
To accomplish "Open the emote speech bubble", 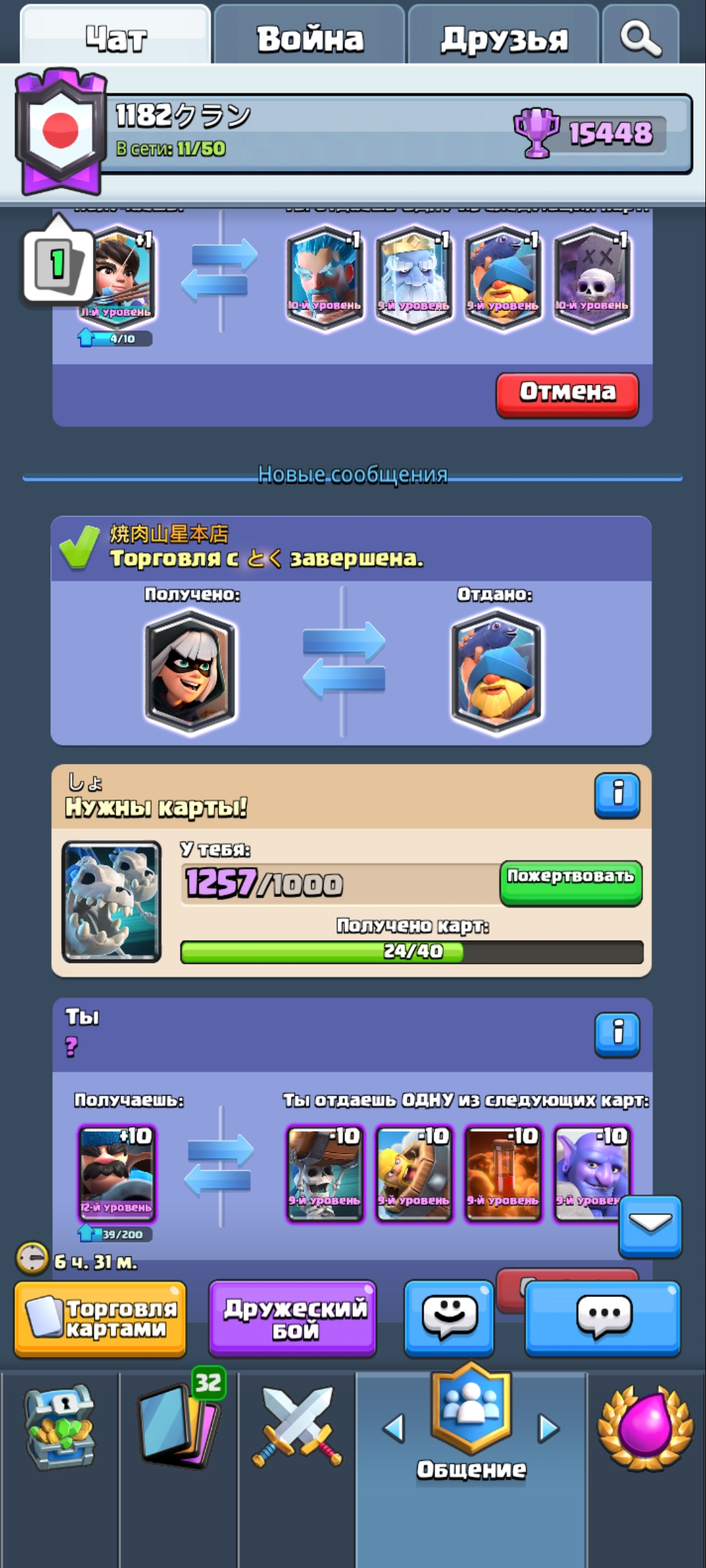I will [449, 1317].
